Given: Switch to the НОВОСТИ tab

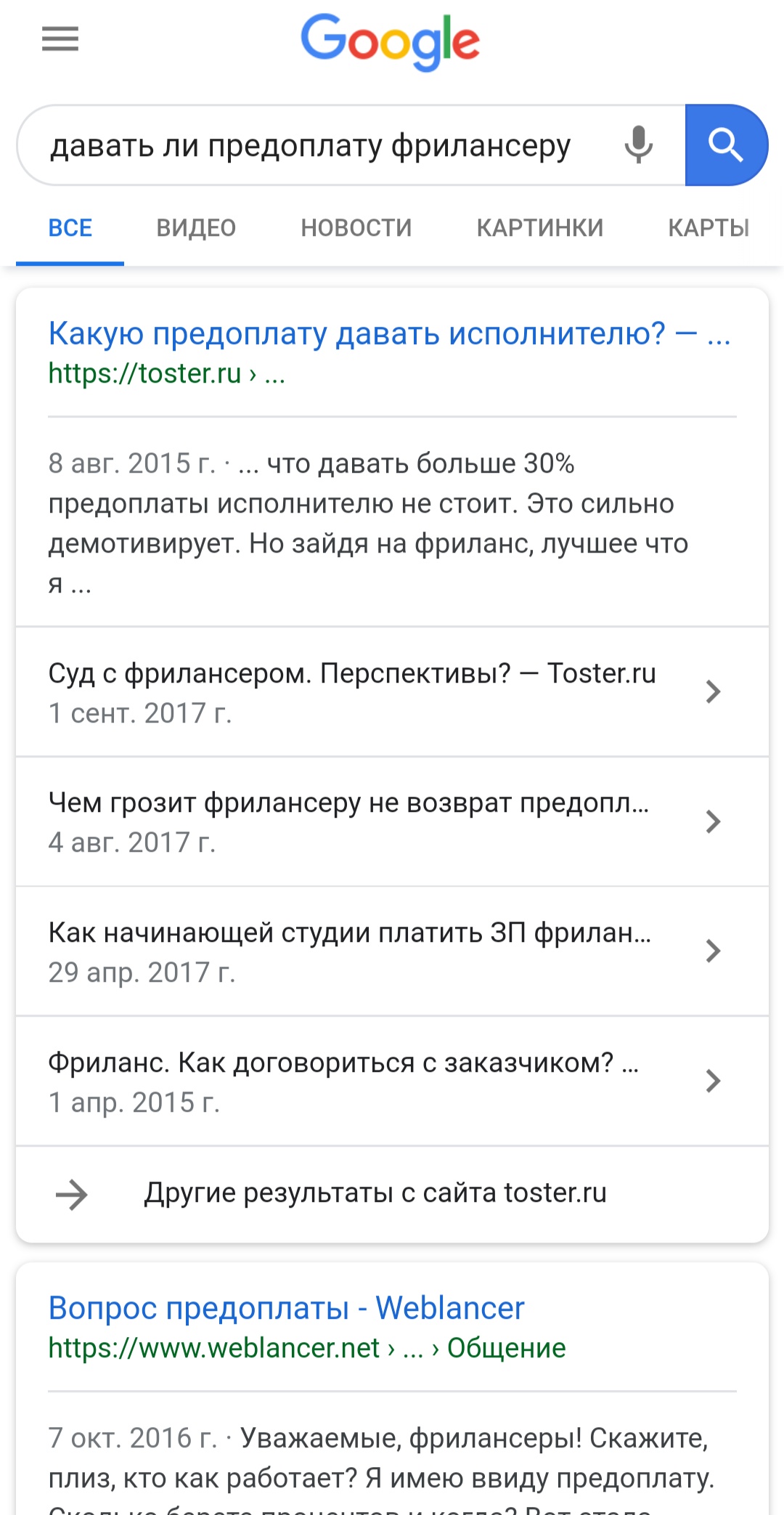Looking at the screenshot, I should click(x=356, y=228).
